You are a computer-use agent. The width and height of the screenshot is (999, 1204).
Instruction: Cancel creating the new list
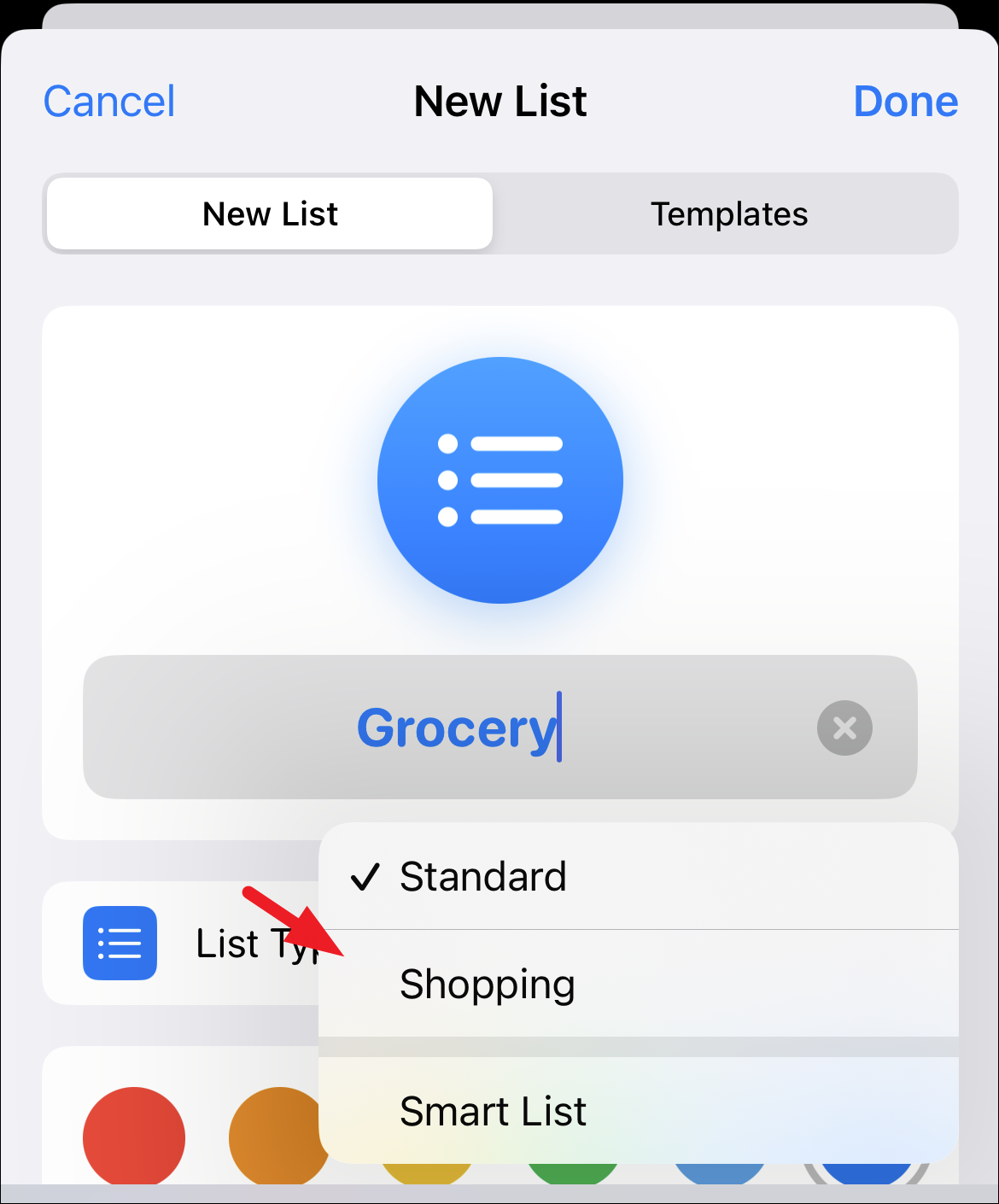pos(109,102)
